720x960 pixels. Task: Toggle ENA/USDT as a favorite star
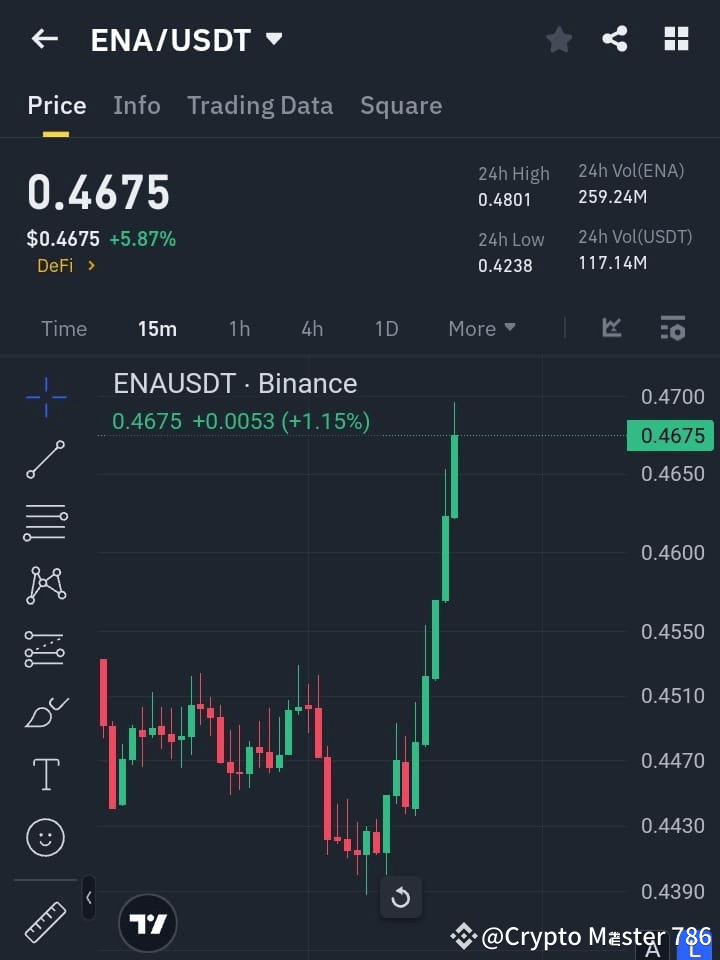pyautogui.click(x=558, y=39)
